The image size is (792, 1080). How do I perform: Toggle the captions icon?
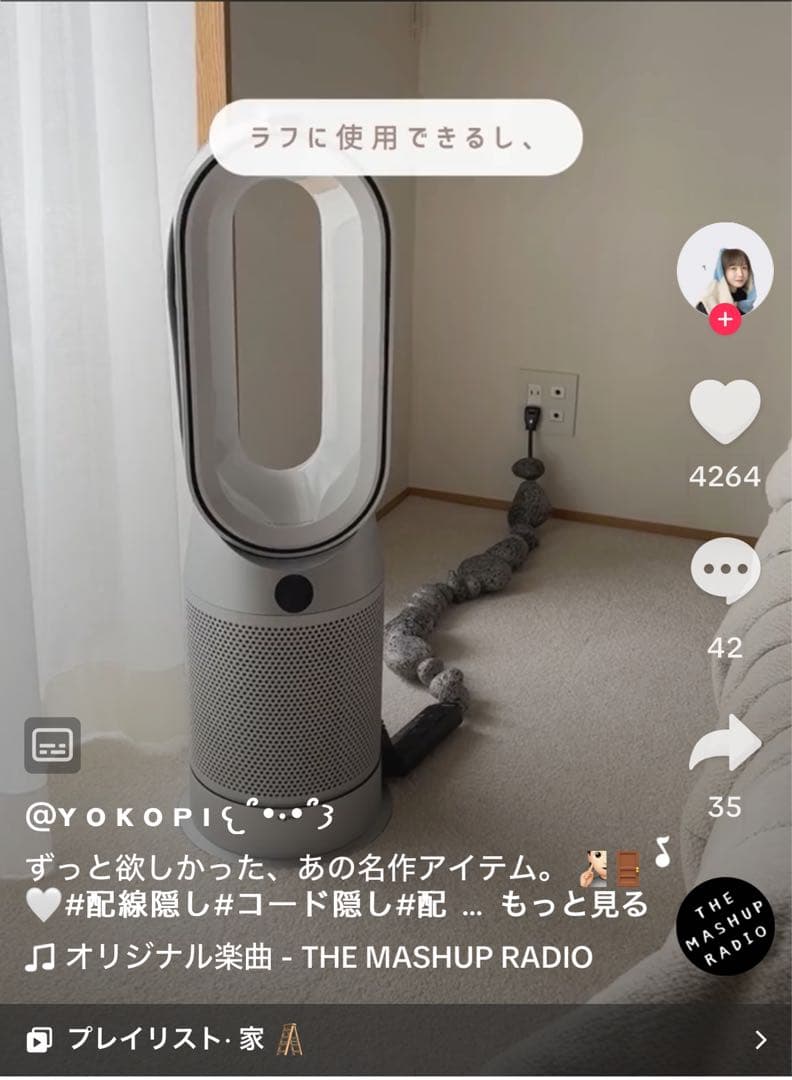52,745
